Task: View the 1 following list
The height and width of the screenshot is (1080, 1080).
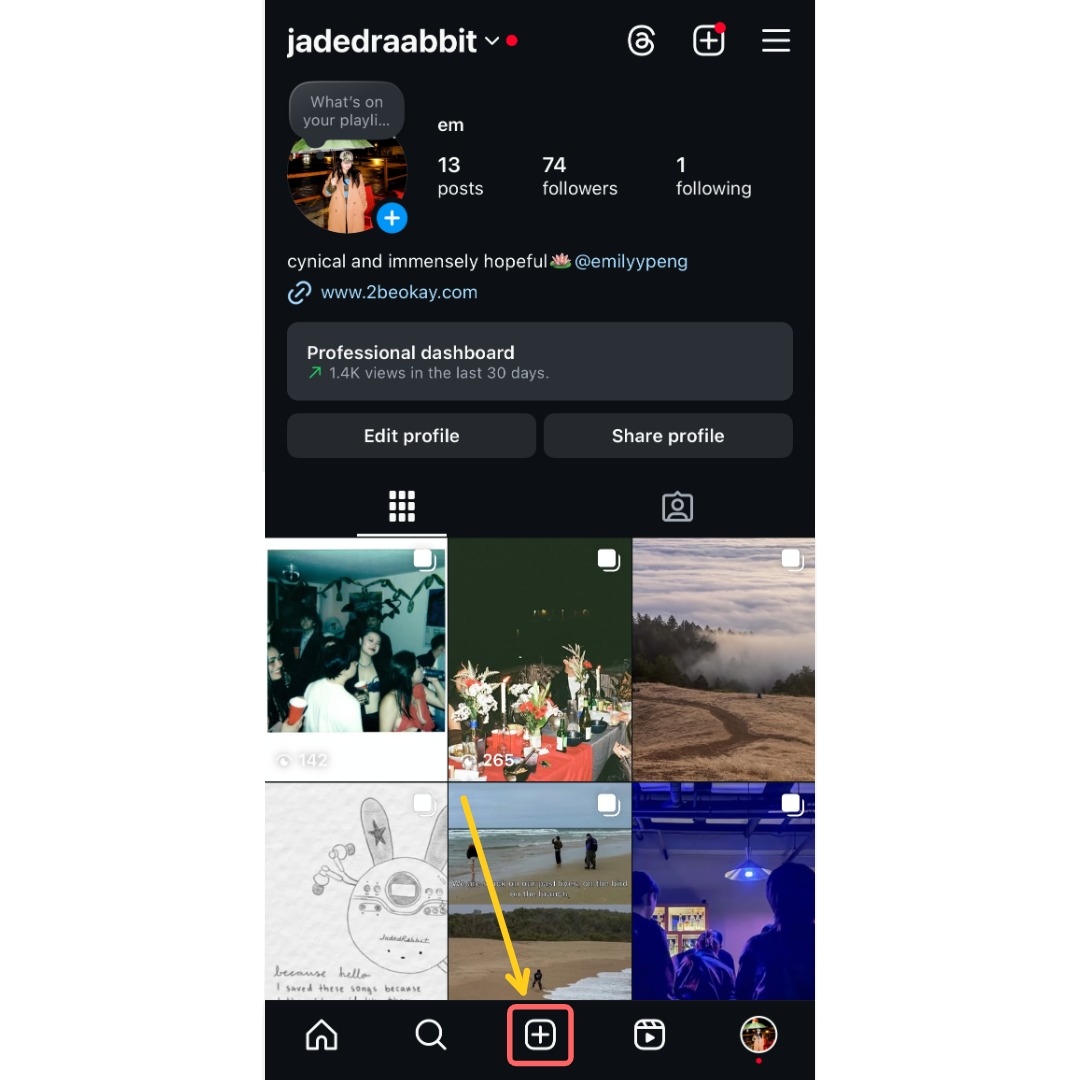Action: 712,176
